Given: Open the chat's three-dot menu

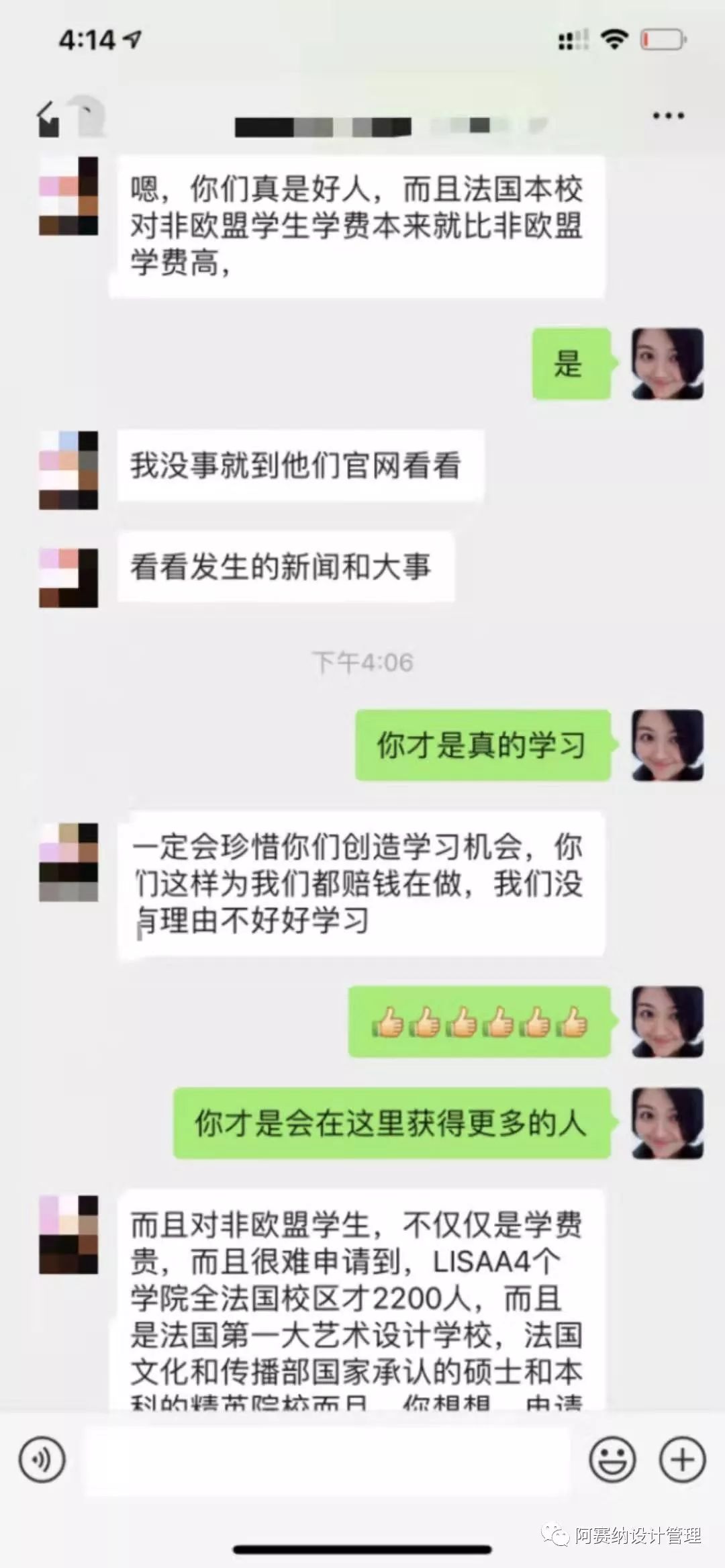Looking at the screenshot, I should click(668, 116).
